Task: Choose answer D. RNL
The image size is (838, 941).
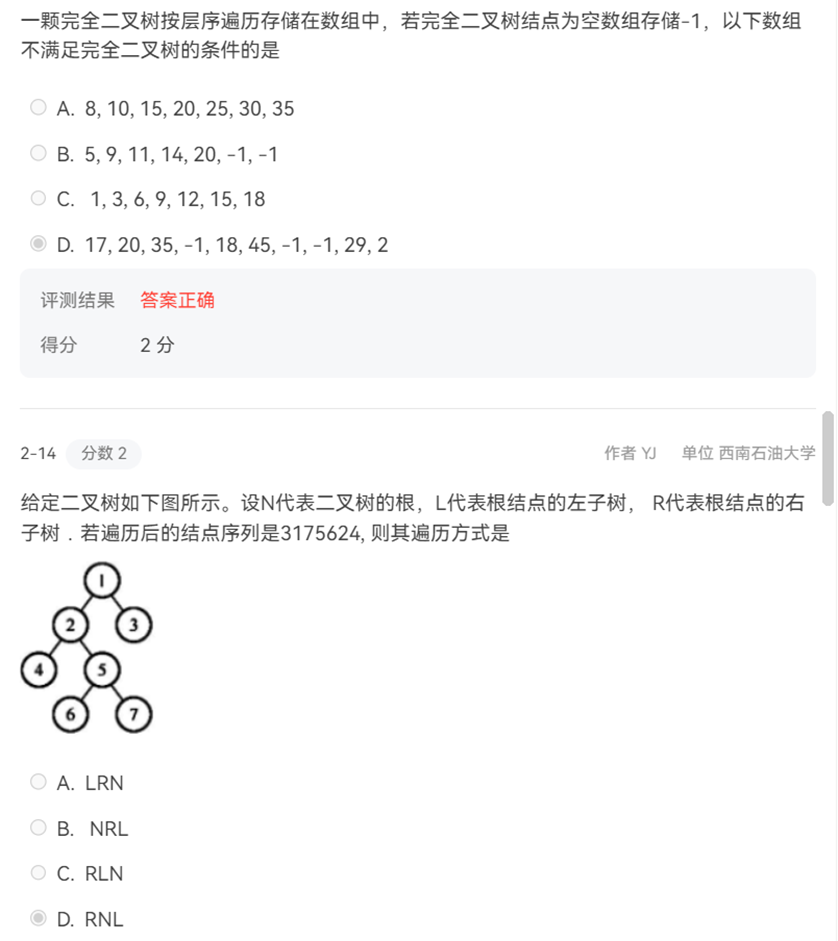Action: point(38,918)
